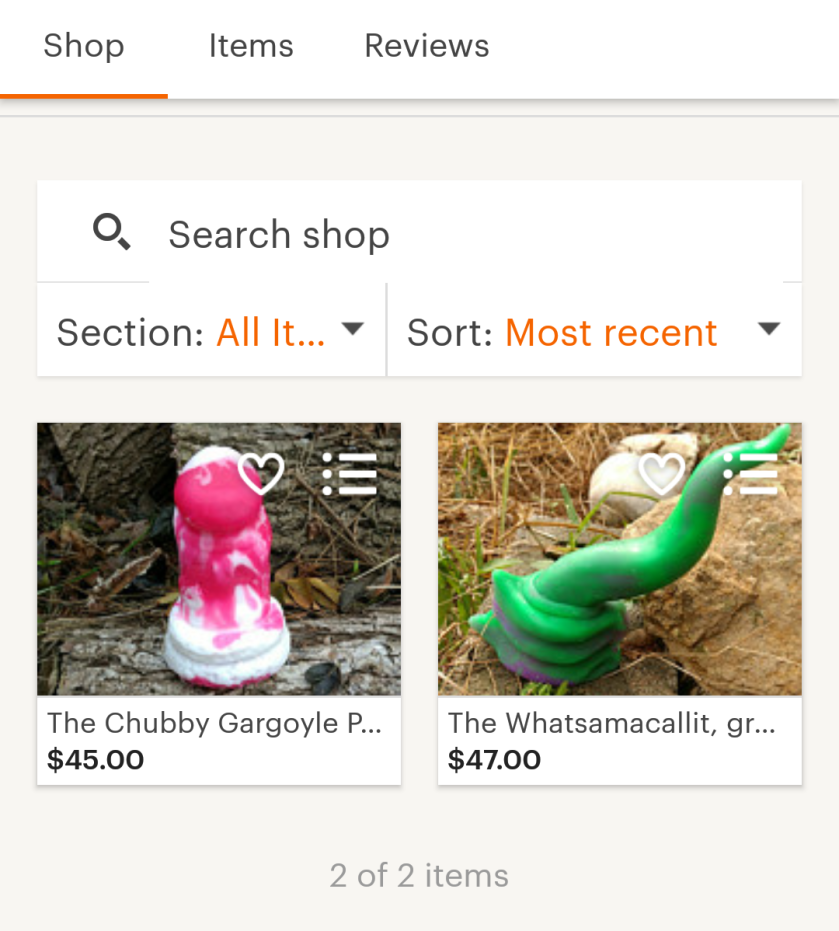
Task: Select the Shop tab
Action: pos(84,46)
